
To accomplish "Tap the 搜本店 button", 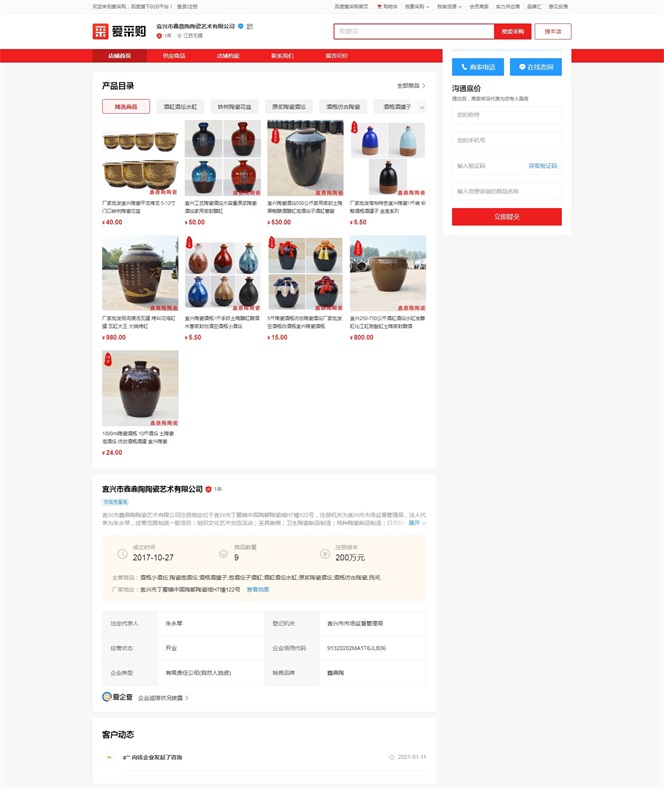I will [x=552, y=31].
